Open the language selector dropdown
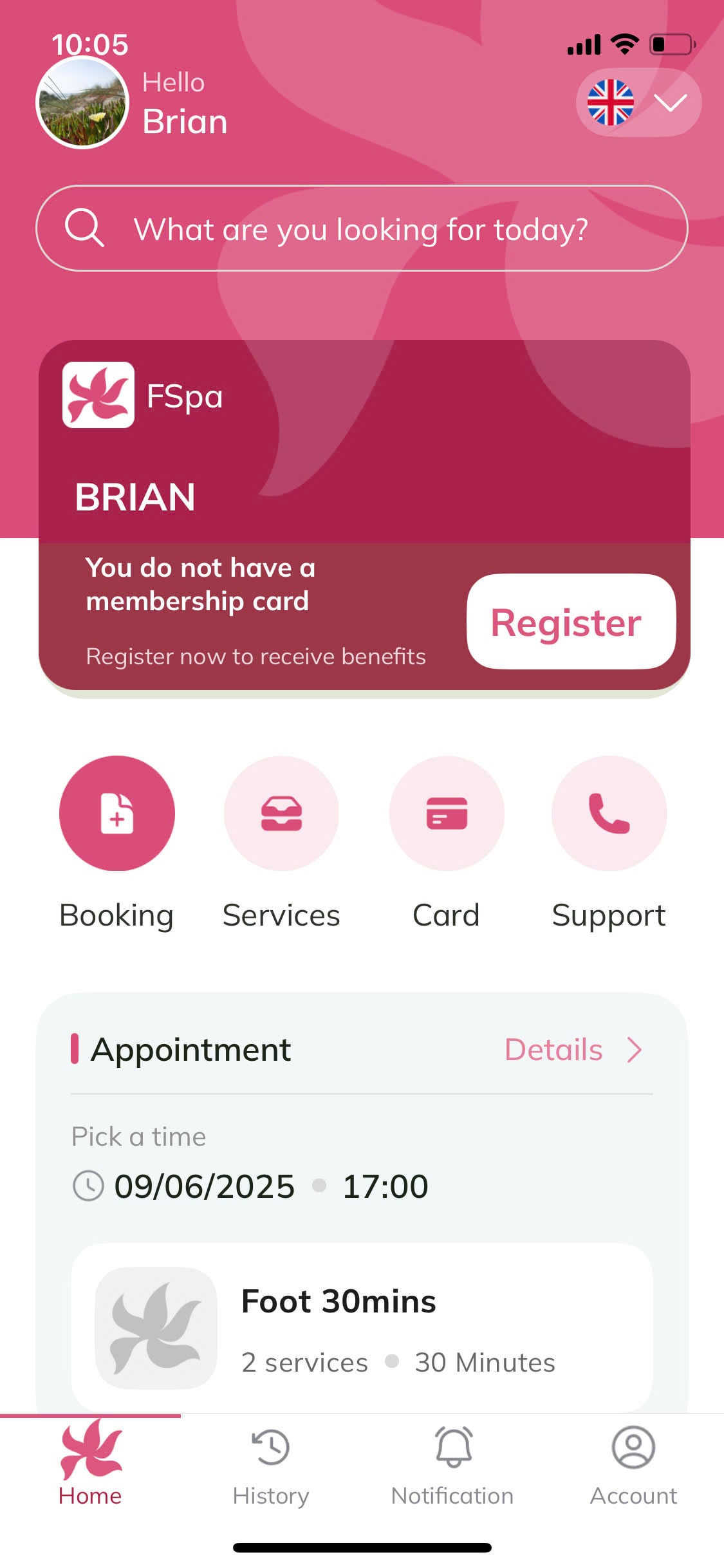This screenshot has width=724, height=1568. [x=638, y=102]
